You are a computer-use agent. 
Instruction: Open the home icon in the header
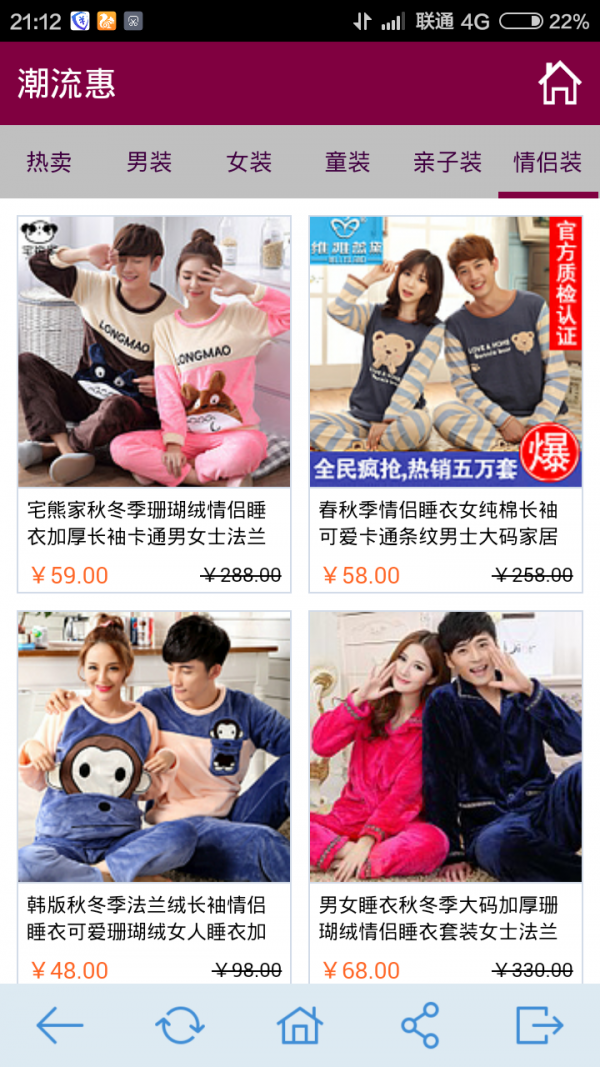(559, 84)
